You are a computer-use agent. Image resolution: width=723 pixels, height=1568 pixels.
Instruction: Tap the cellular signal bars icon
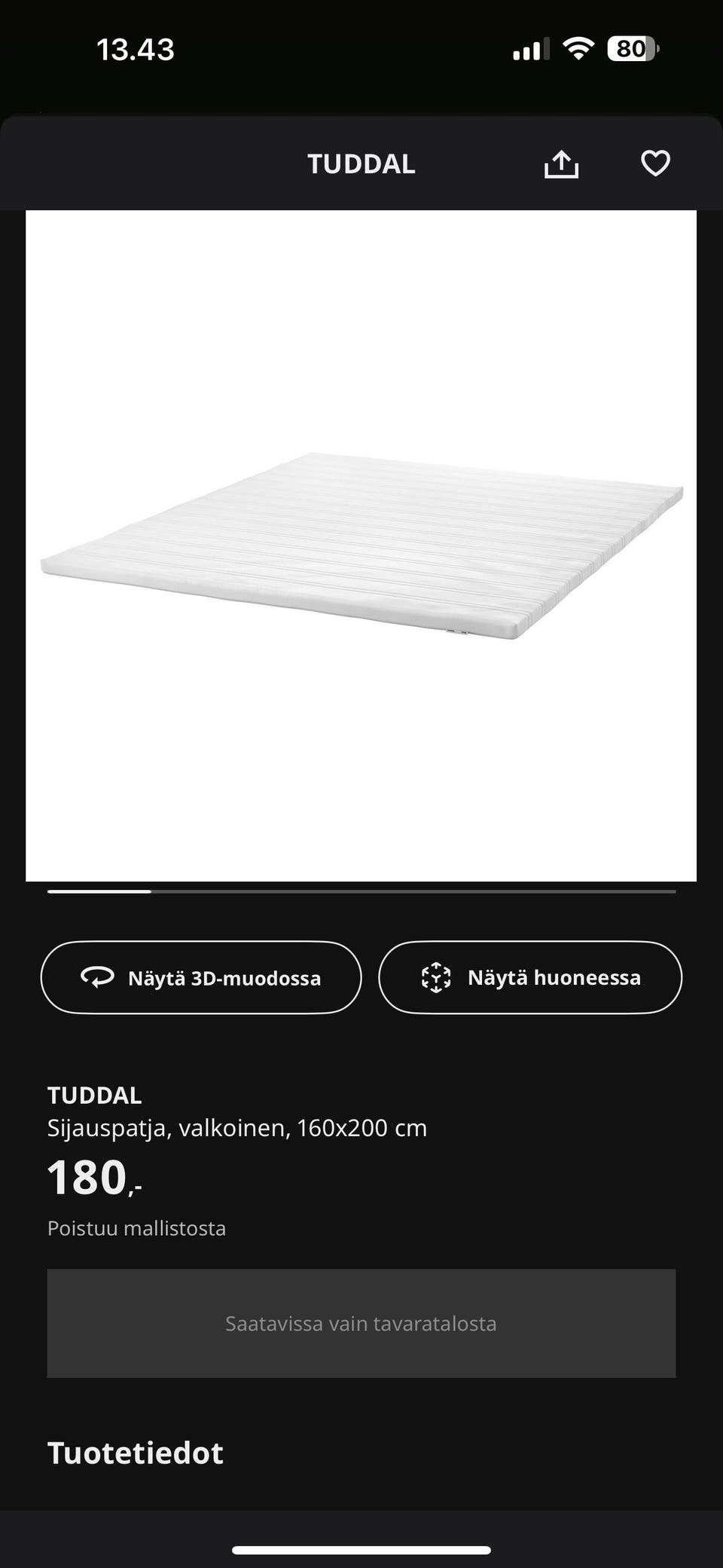tap(529, 47)
